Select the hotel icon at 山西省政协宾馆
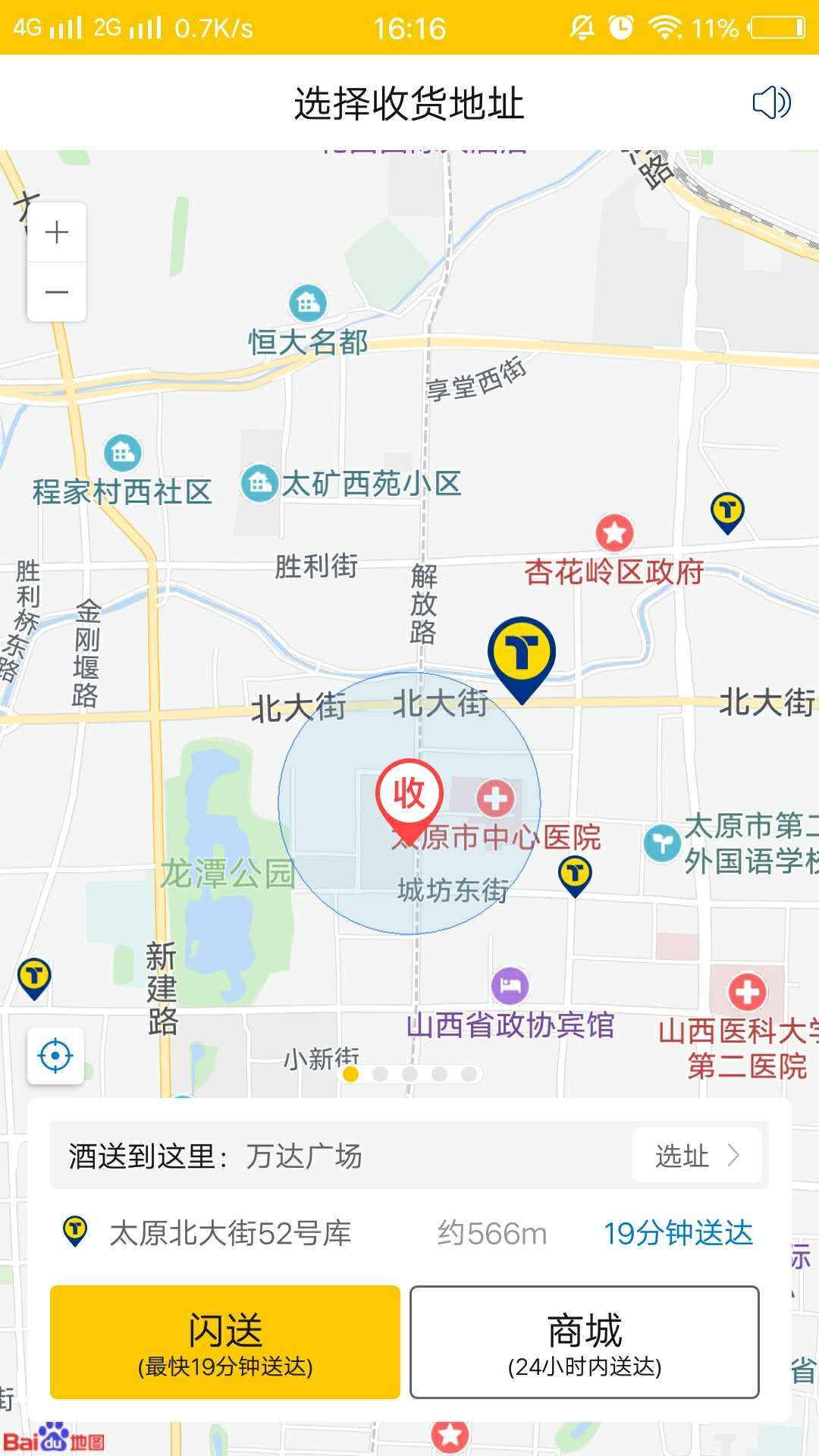The image size is (819, 1456). click(x=511, y=983)
